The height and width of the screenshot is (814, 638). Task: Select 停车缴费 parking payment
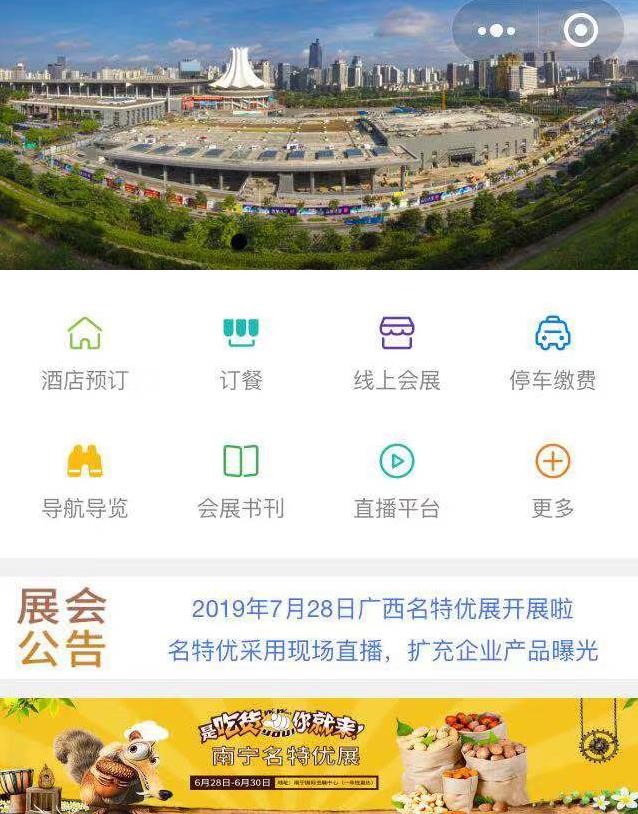pyautogui.click(x=552, y=353)
